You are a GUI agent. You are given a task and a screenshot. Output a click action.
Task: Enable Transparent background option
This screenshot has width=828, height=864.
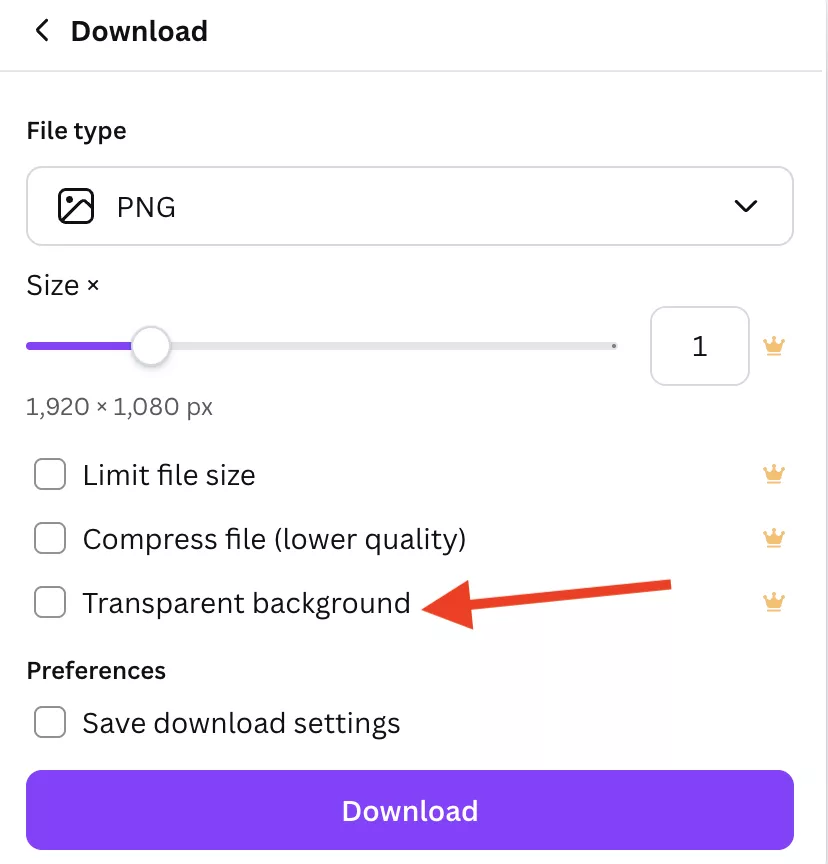[x=50, y=603]
